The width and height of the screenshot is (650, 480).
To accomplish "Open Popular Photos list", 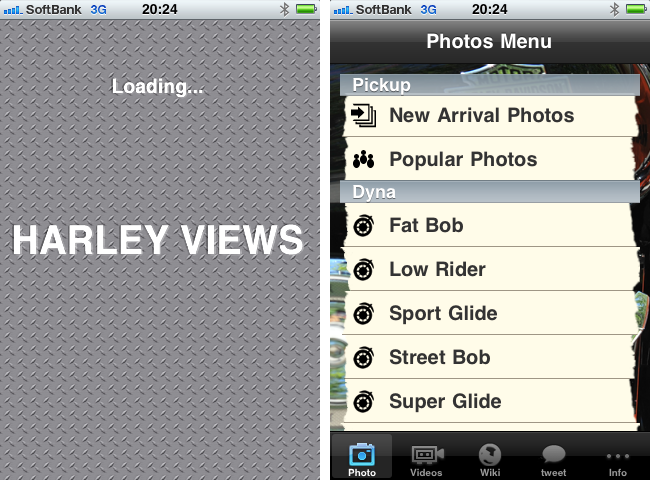I will click(x=463, y=160).
